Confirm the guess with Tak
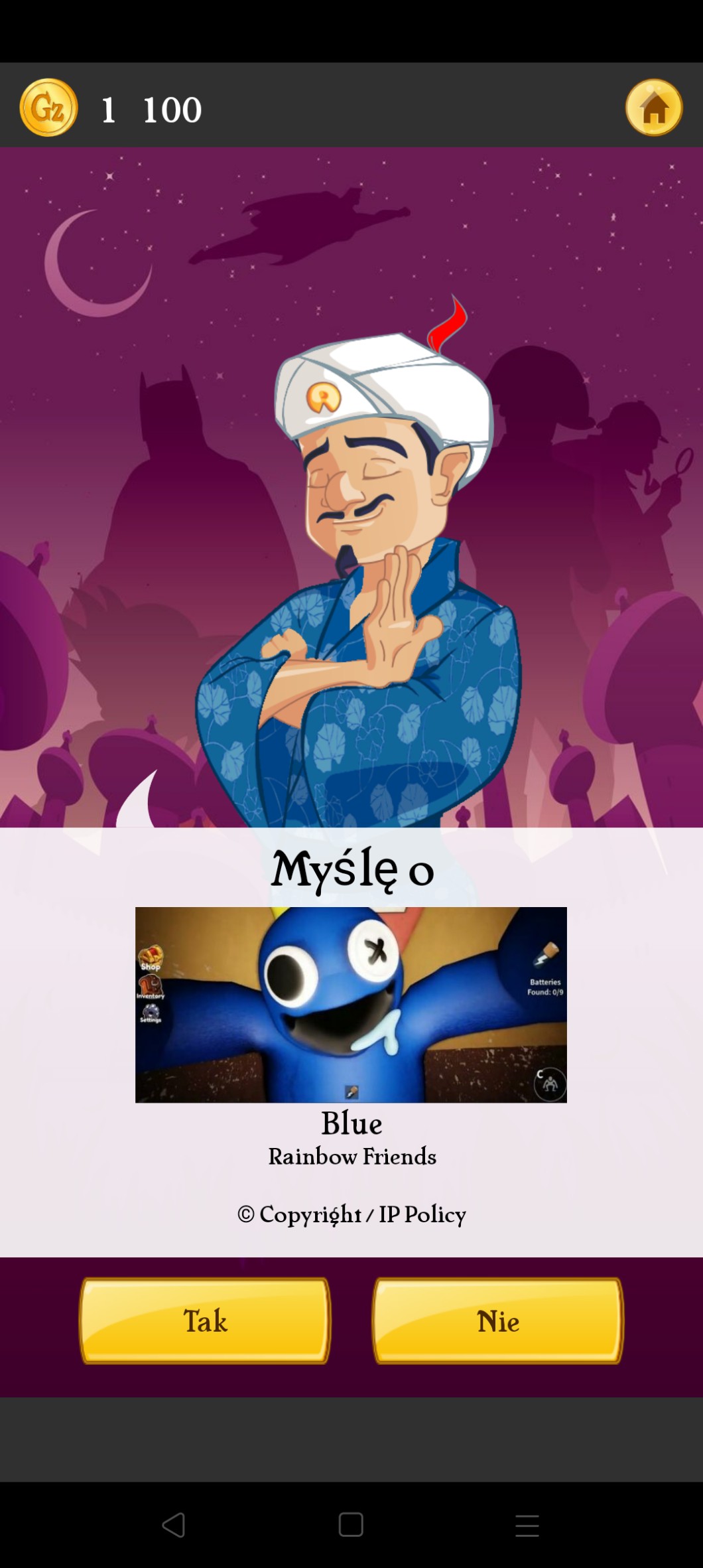This screenshot has height=1568, width=703. (205, 1320)
